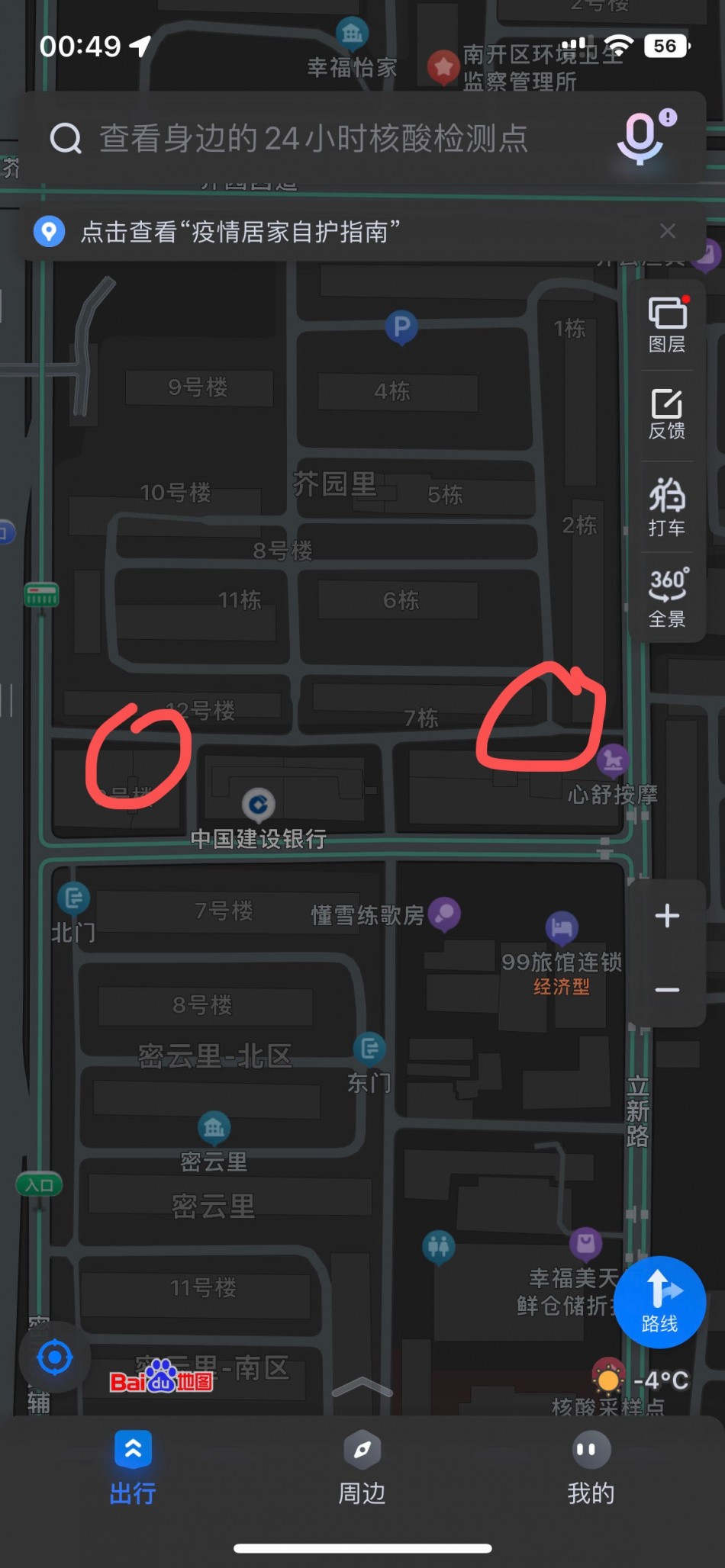725x1568 pixels.
Task: Select the 99旅馆连锁 hotel marker
Action: point(562,928)
